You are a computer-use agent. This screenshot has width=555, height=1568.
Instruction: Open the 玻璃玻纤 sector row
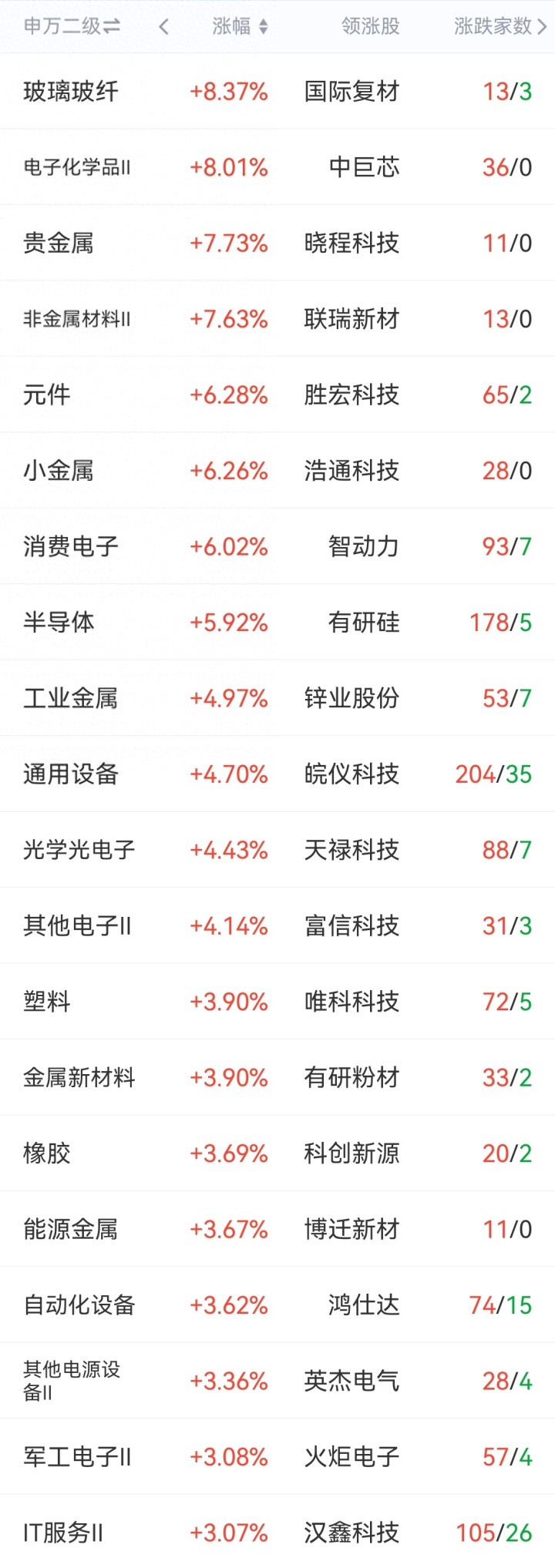pos(277,92)
